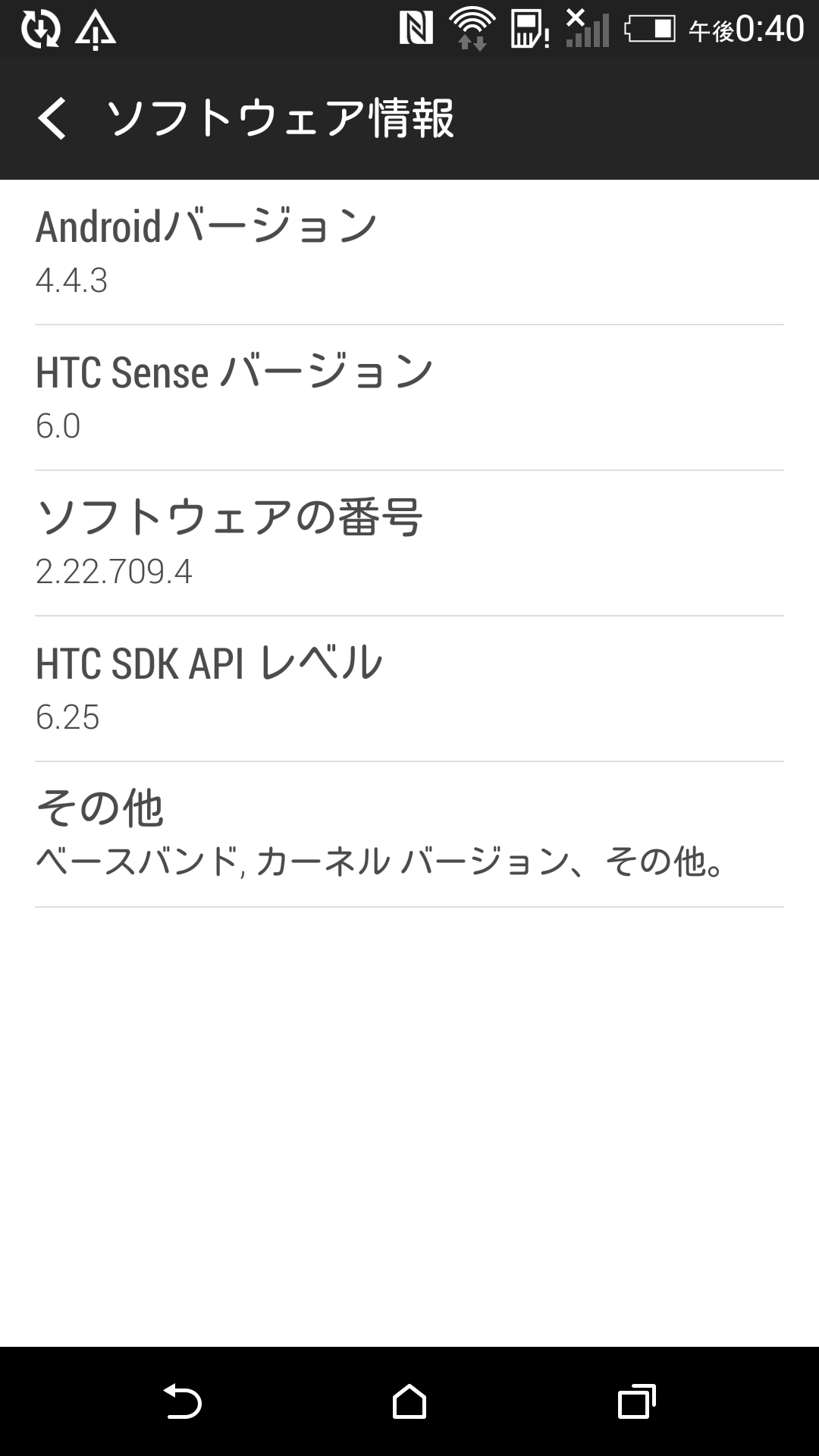
Task: Go back from ソフトウェア情報 screen
Action: click(x=52, y=118)
